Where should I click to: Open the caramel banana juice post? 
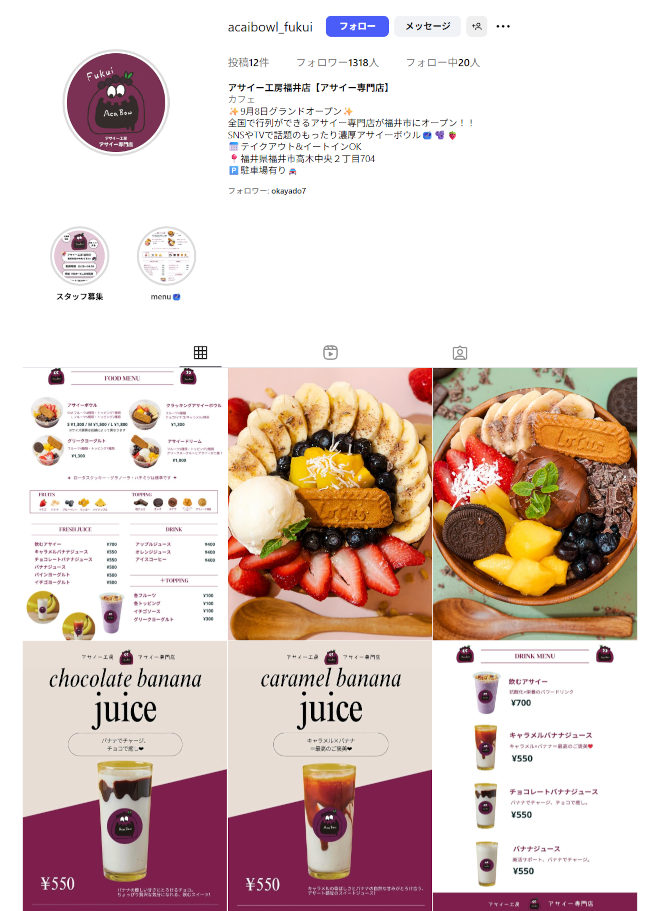click(x=330, y=775)
